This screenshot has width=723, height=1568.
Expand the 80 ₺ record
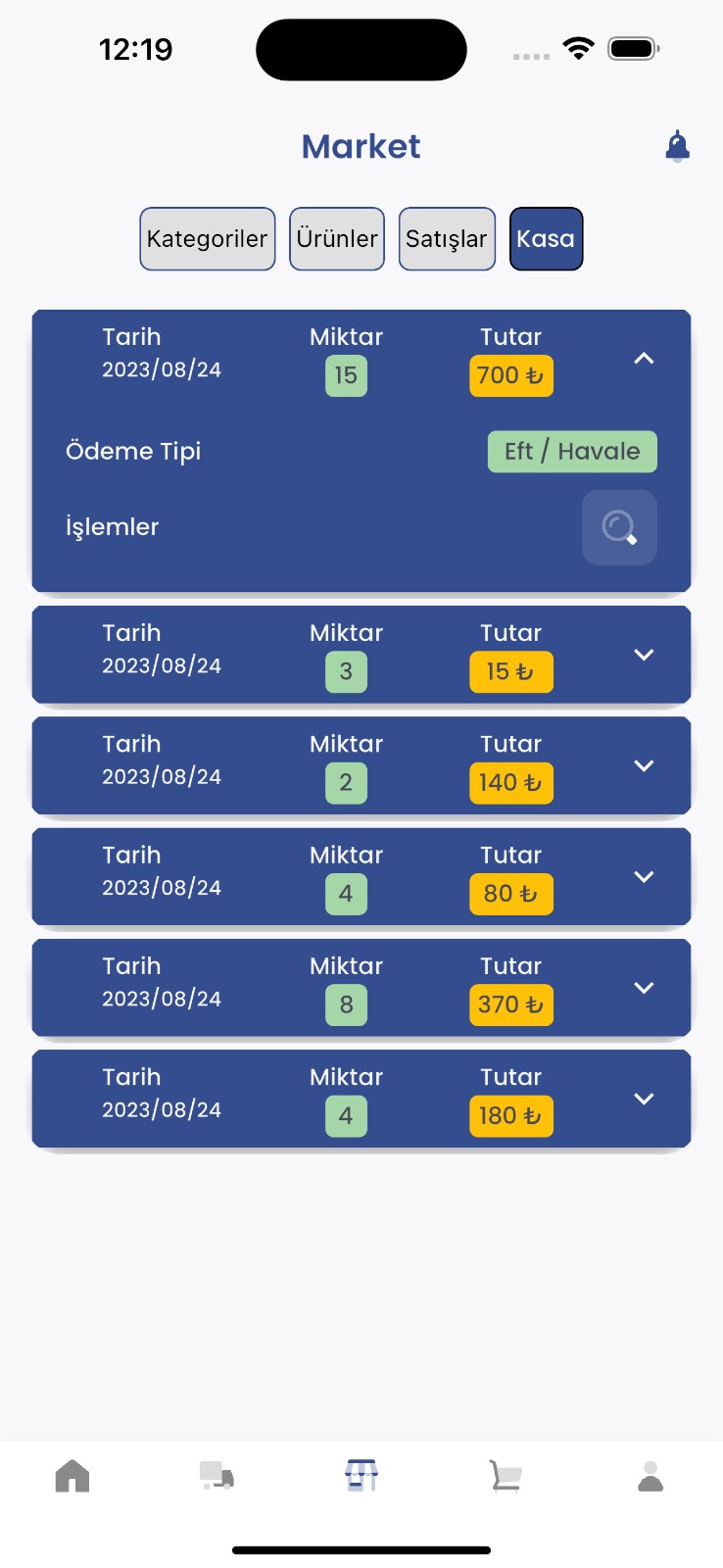[644, 876]
